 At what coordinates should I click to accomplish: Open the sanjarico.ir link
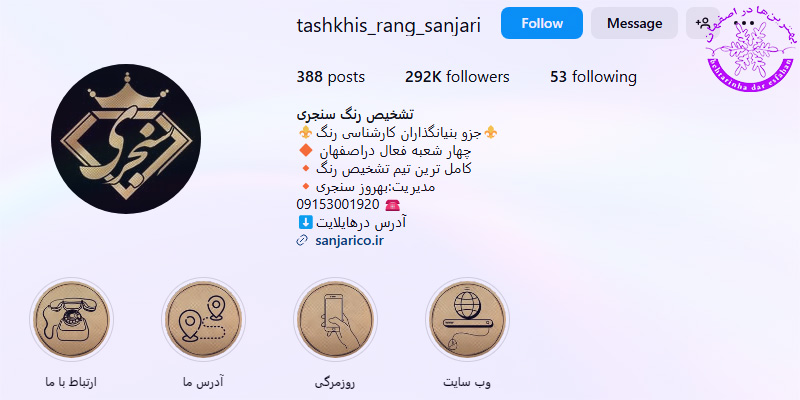349,241
